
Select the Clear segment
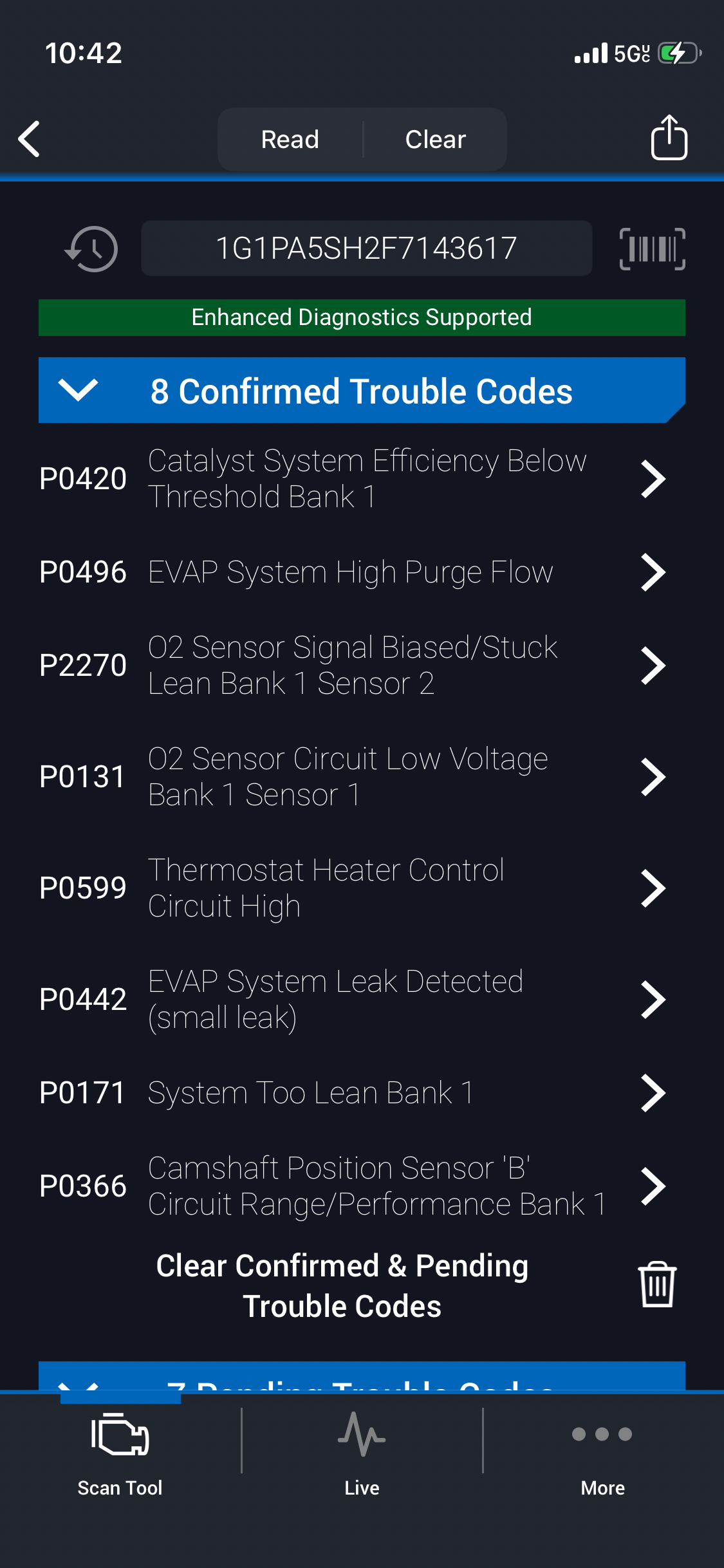click(x=435, y=139)
